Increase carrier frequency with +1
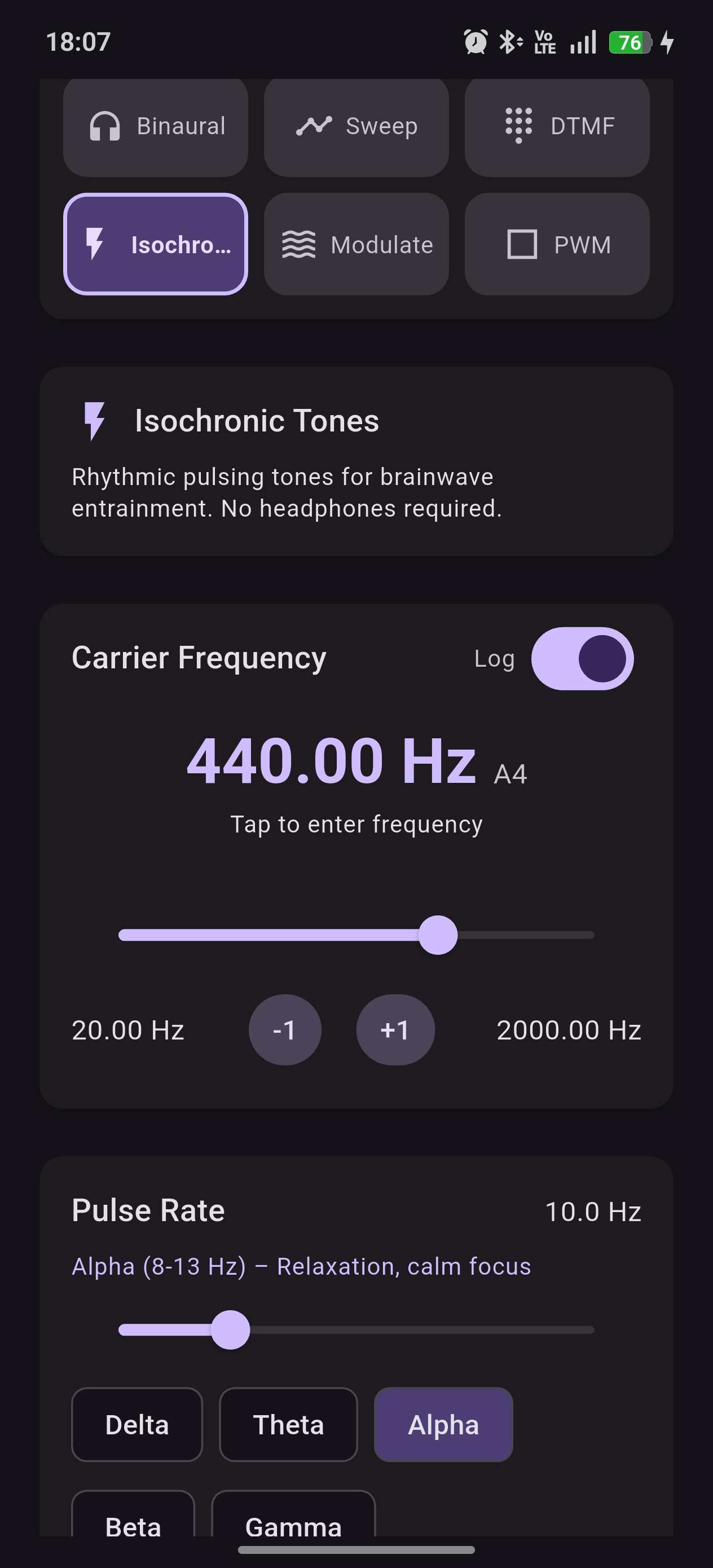The width and height of the screenshot is (713, 1568). [x=395, y=1030]
